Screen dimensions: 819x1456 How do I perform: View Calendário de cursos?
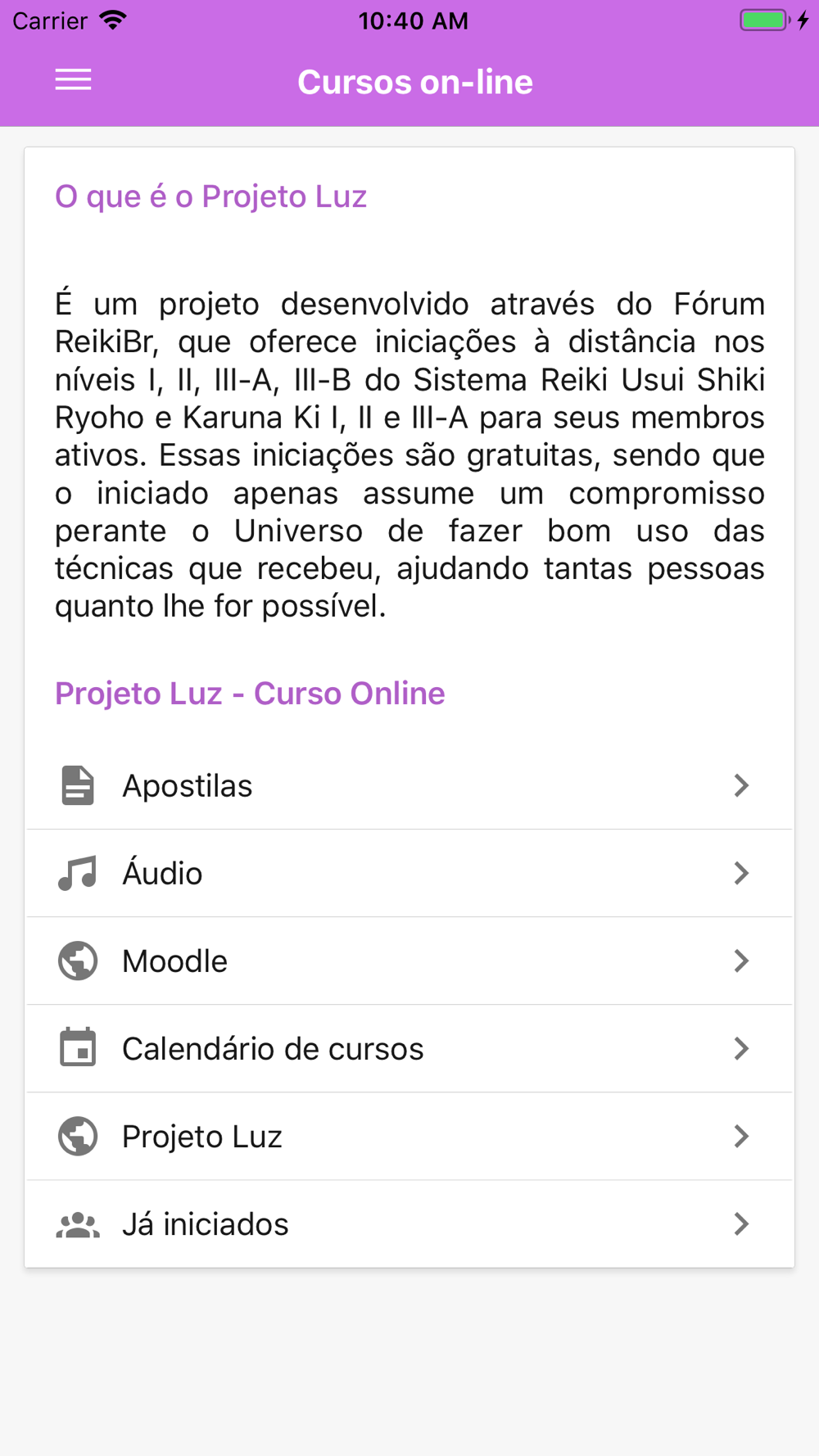pyautogui.click(x=409, y=1048)
